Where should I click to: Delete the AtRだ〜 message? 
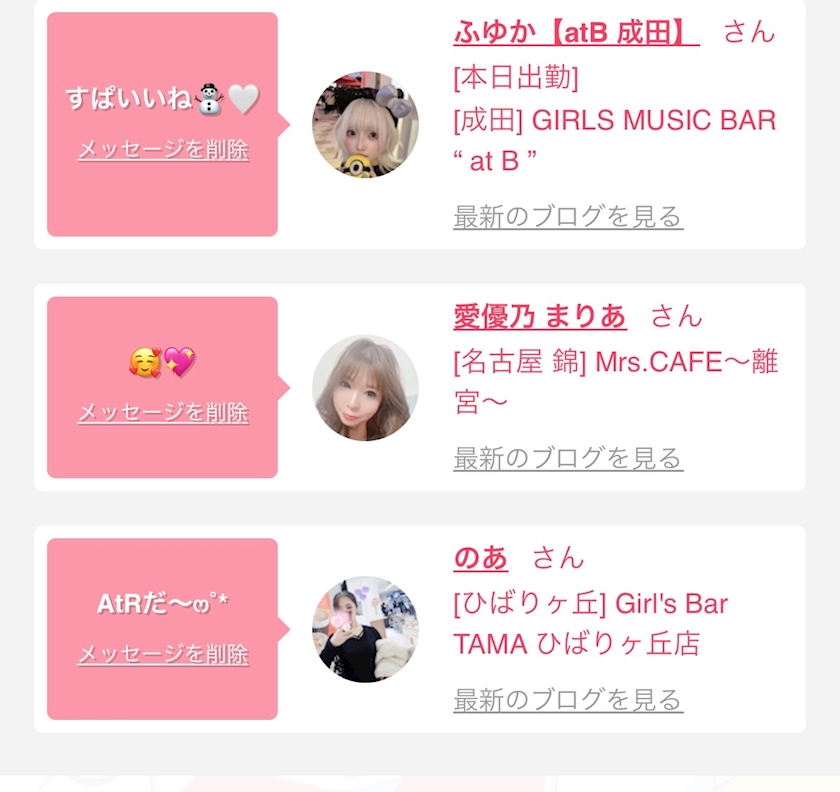(x=163, y=654)
